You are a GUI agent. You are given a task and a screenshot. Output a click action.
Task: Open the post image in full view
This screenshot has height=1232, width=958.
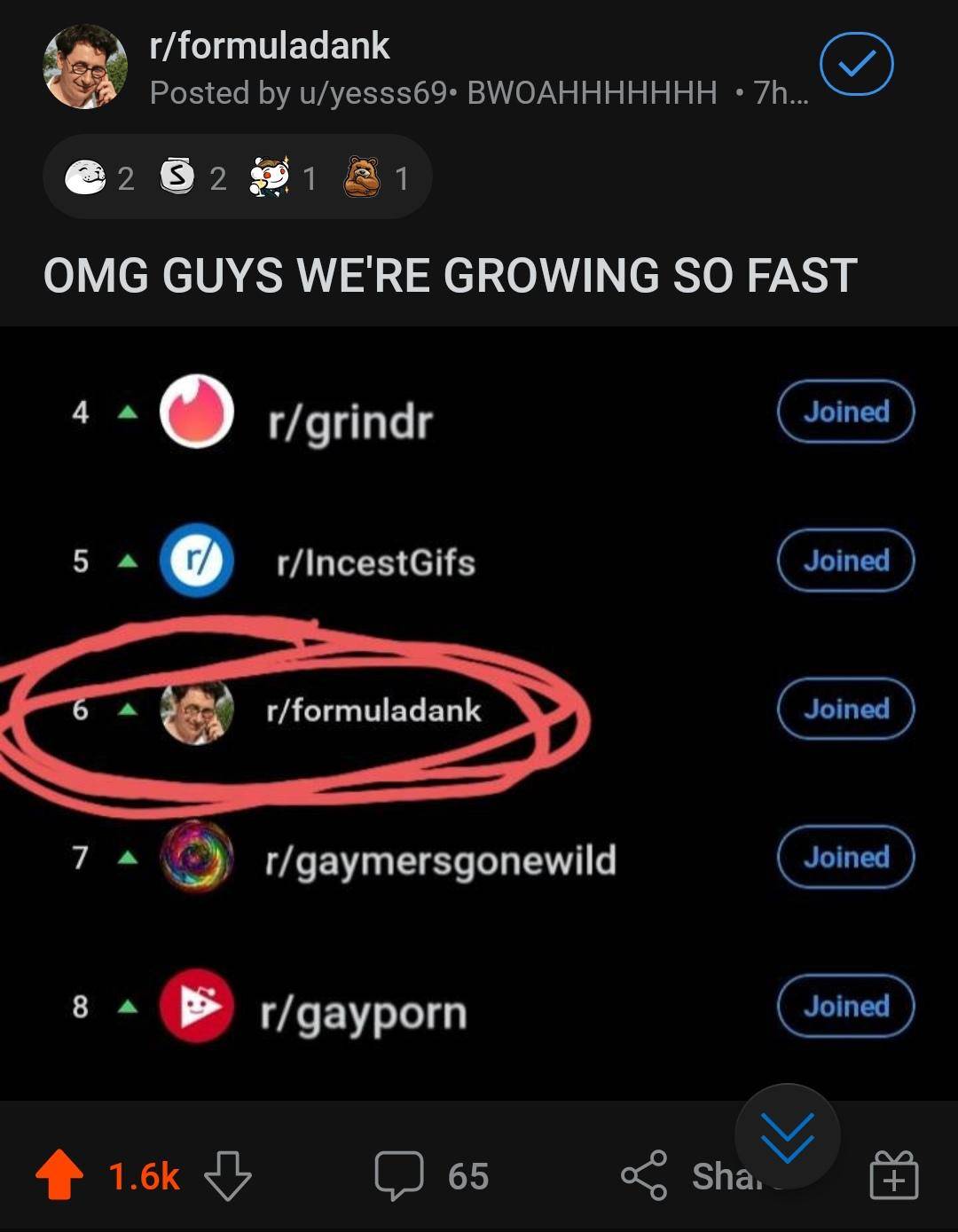tap(479, 710)
